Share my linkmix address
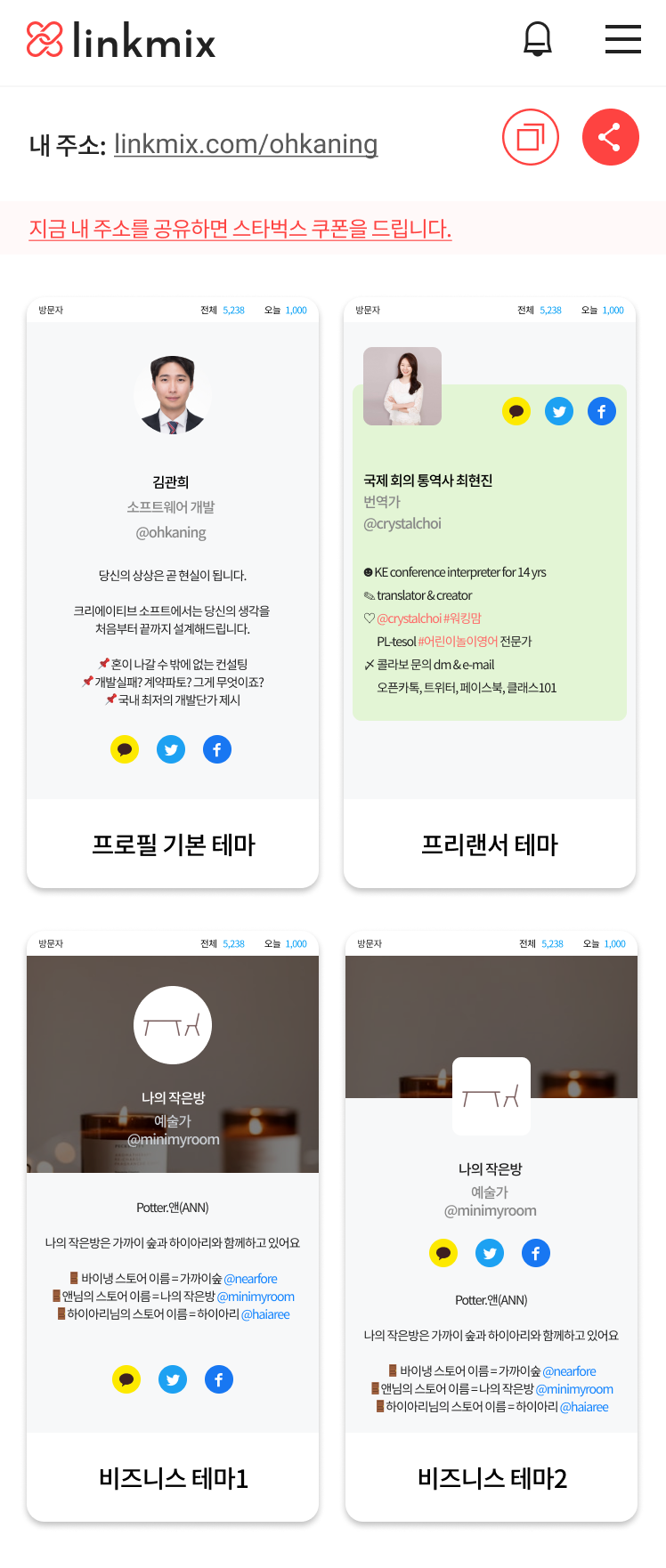Screen dimensions: 666x1568 (x=610, y=137)
